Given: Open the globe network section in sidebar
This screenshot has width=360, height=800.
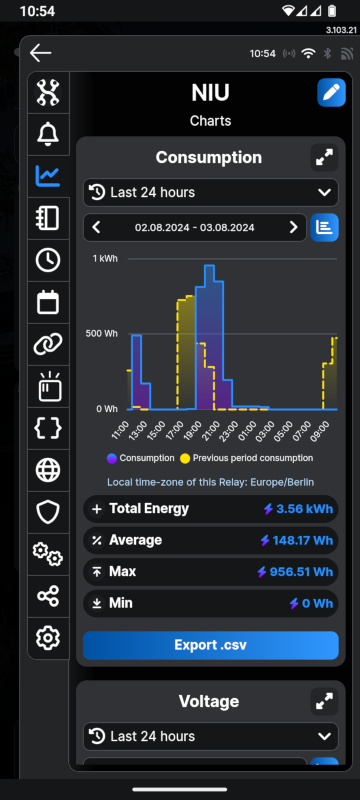Looking at the screenshot, I should coord(48,470).
